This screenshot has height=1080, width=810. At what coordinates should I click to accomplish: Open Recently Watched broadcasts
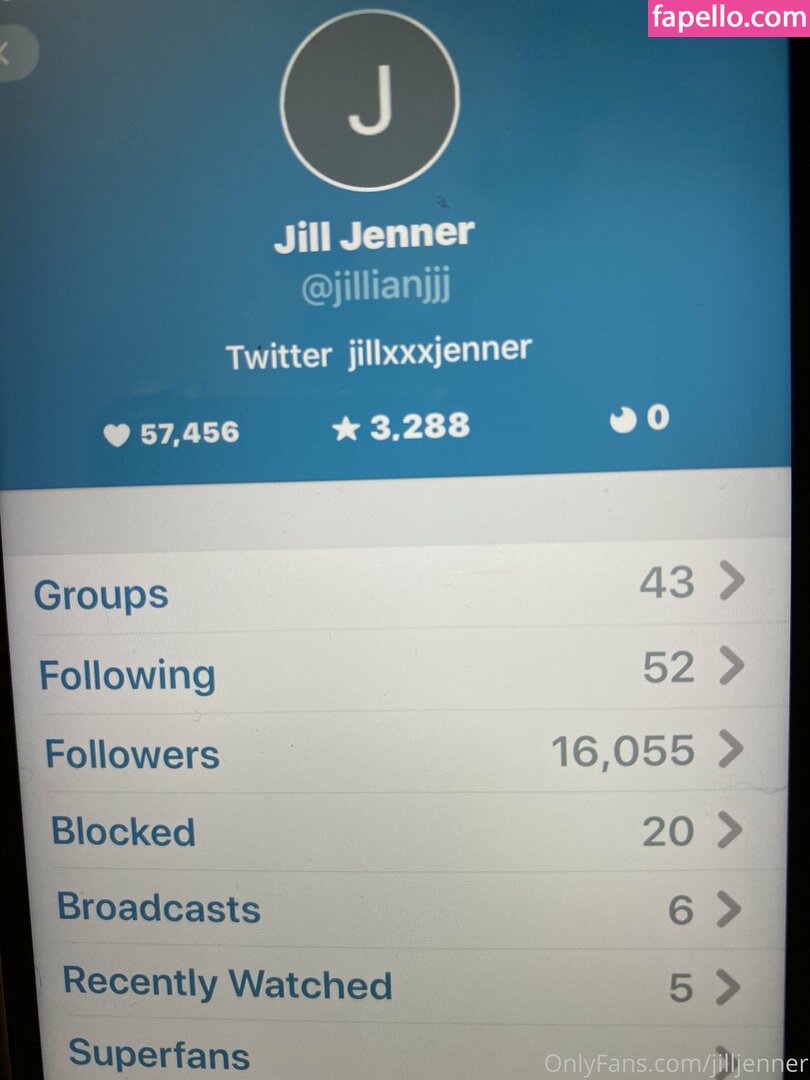click(402, 985)
